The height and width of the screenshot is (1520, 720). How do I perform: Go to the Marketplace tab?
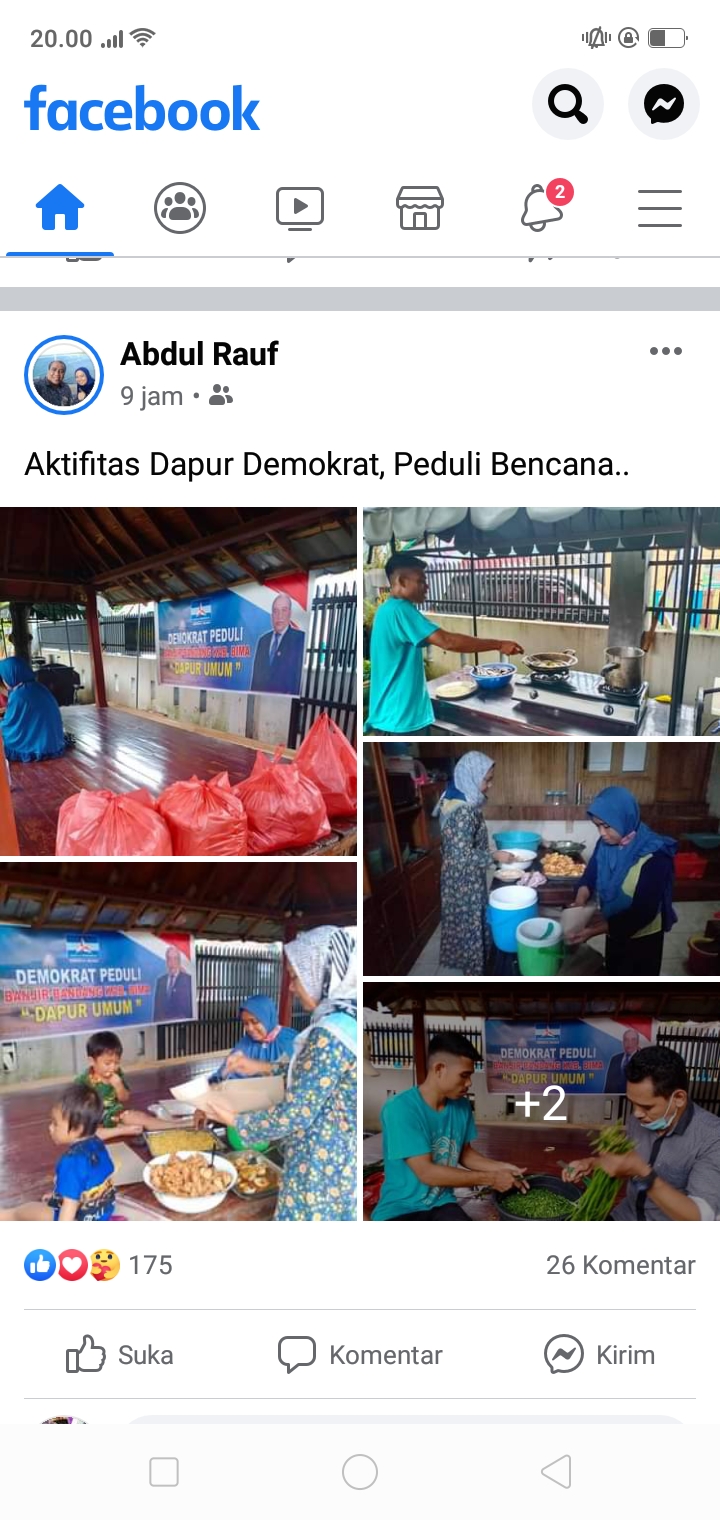pos(420,209)
